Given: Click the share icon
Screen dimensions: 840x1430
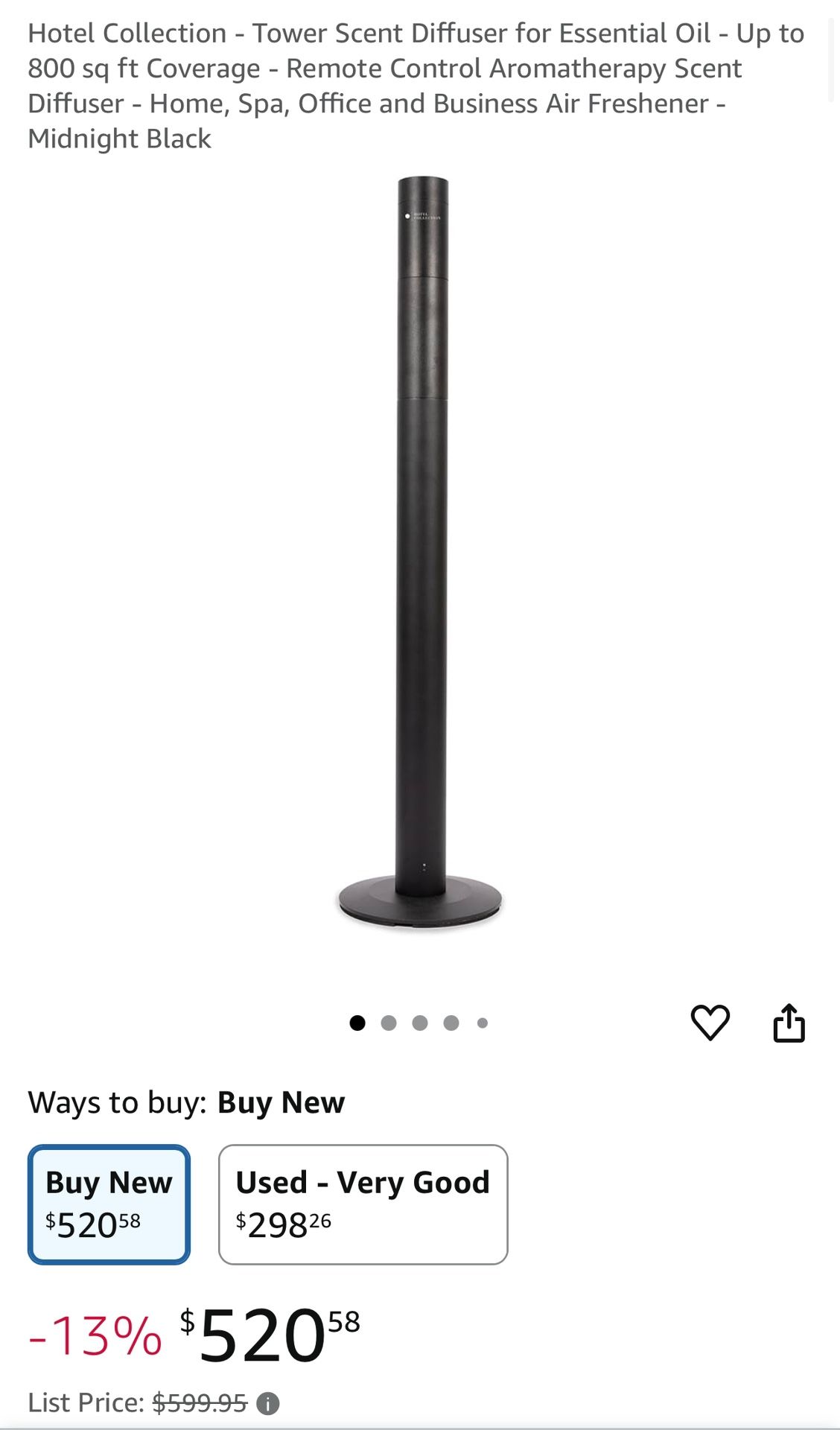Looking at the screenshot, I should [x=791, y=1023].
